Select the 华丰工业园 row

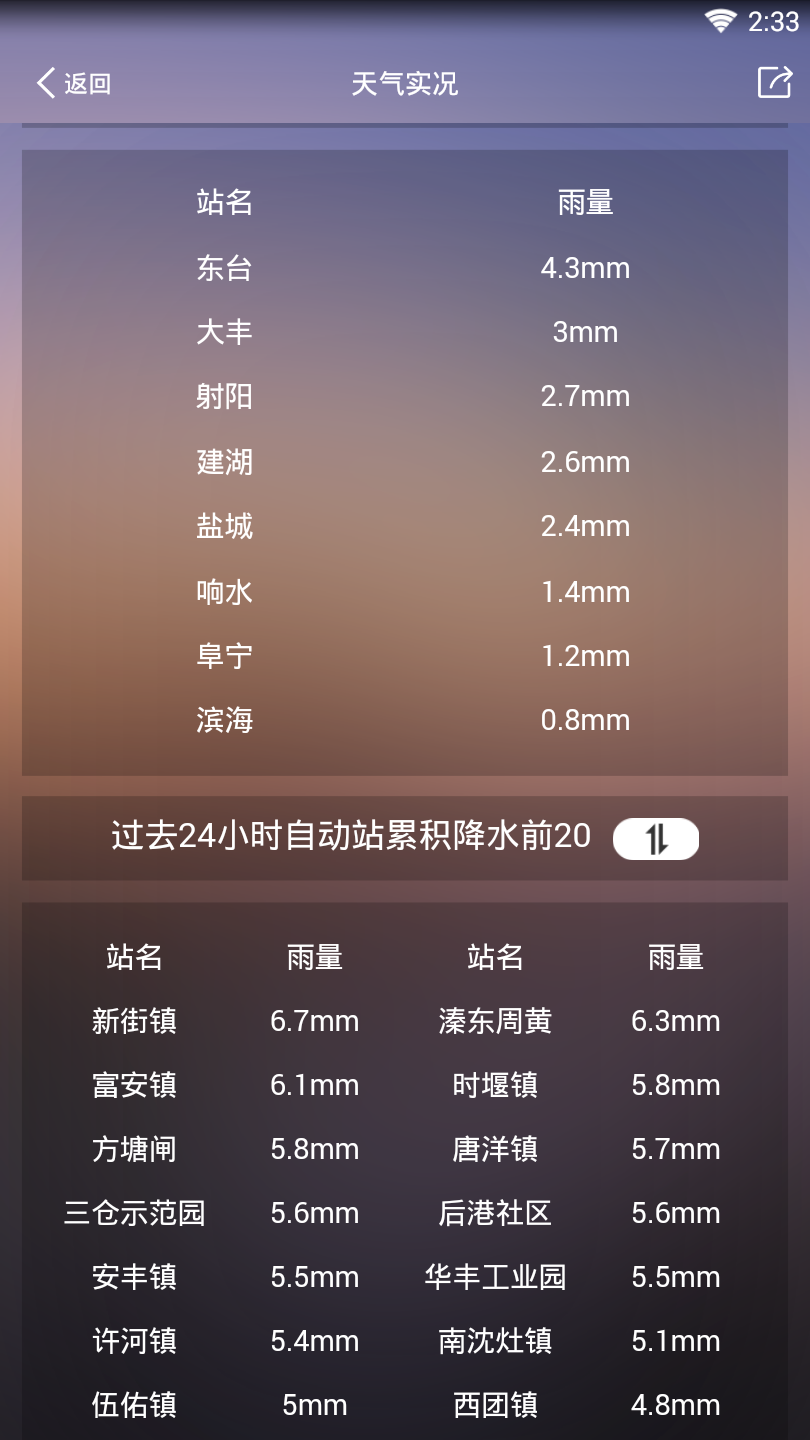pyautogui.click(x=495, y=1277)
